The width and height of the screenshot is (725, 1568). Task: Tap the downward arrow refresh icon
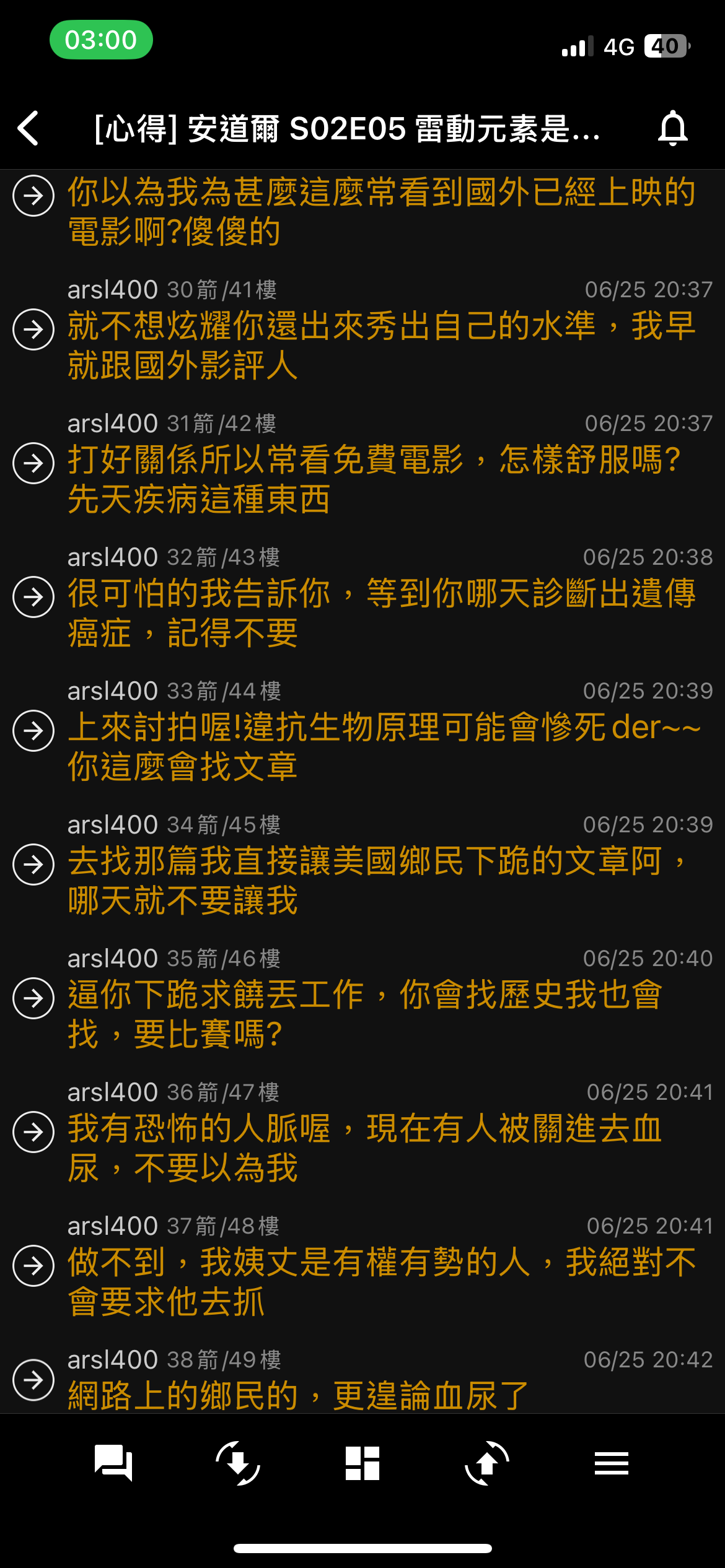[238, 1463]
